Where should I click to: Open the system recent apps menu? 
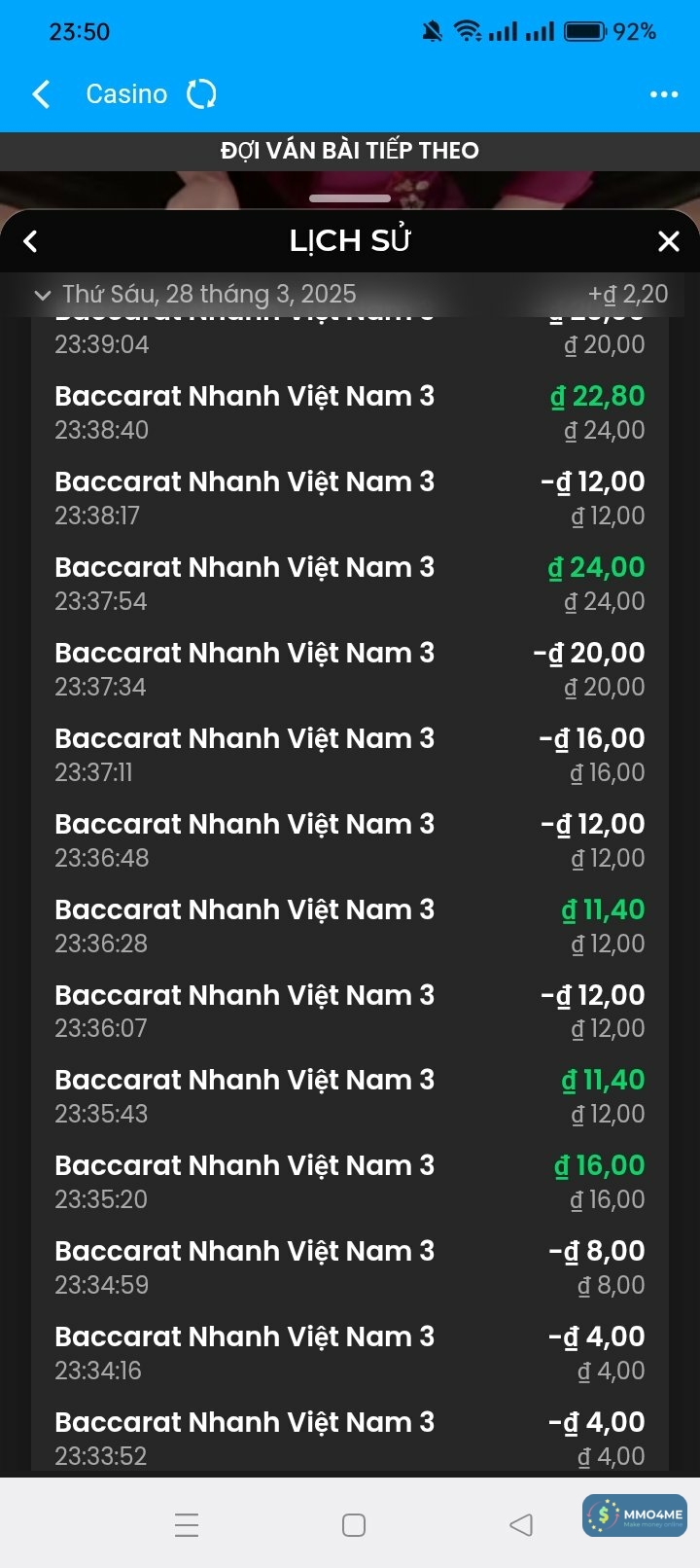tap(187, 1524)
